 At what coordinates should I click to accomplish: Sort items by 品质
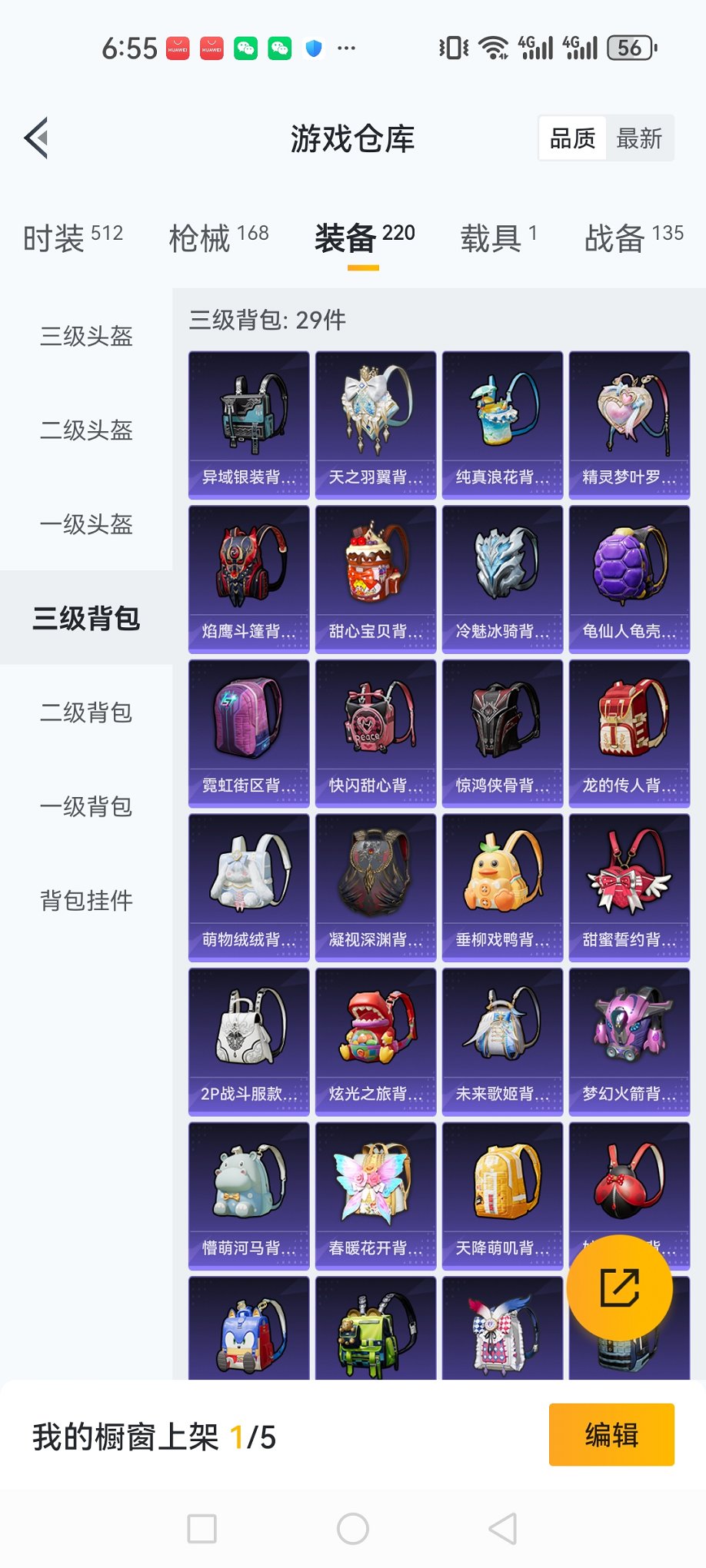[573, 138]
